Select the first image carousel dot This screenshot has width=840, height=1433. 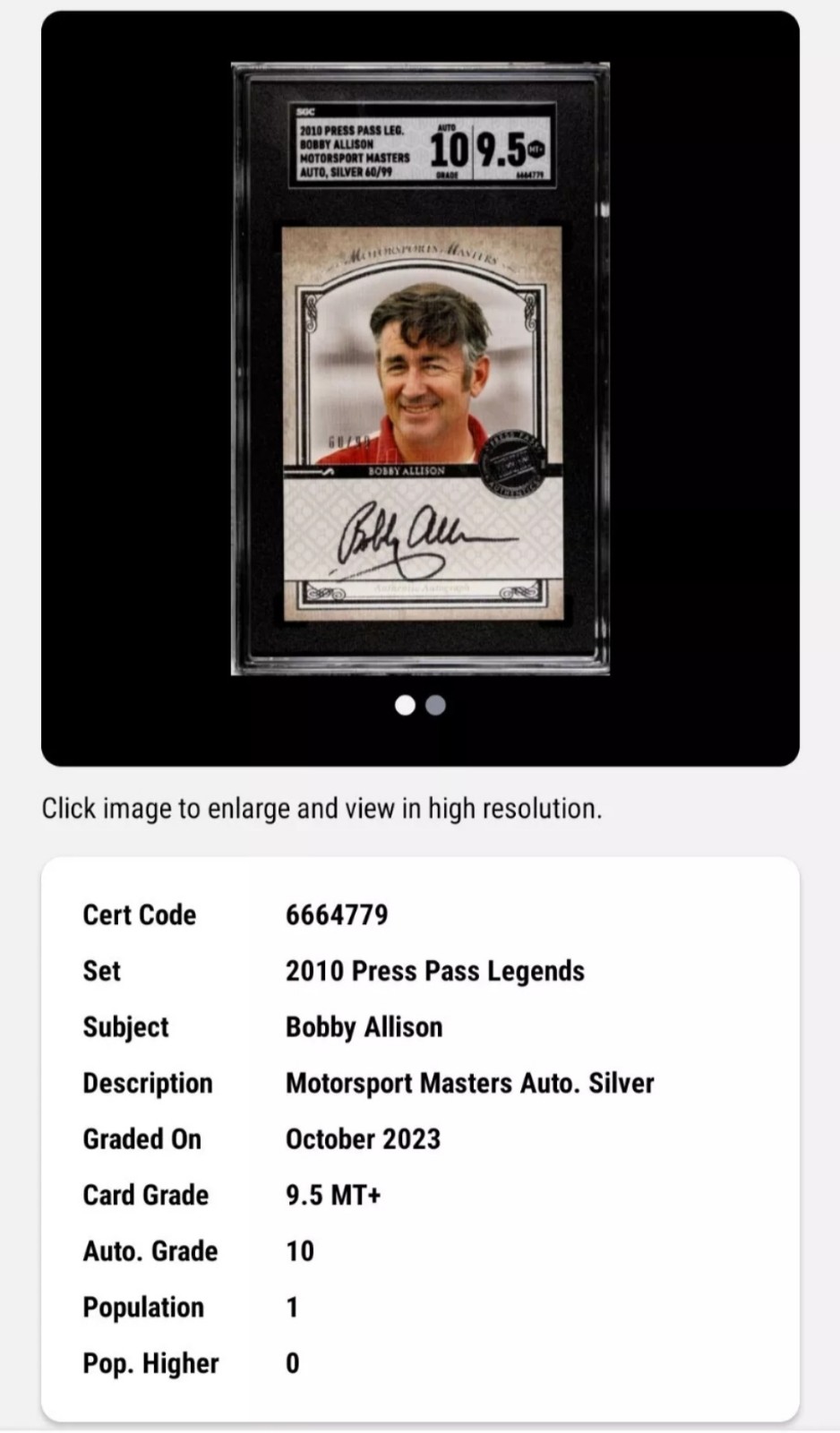(x=405, y=706)
